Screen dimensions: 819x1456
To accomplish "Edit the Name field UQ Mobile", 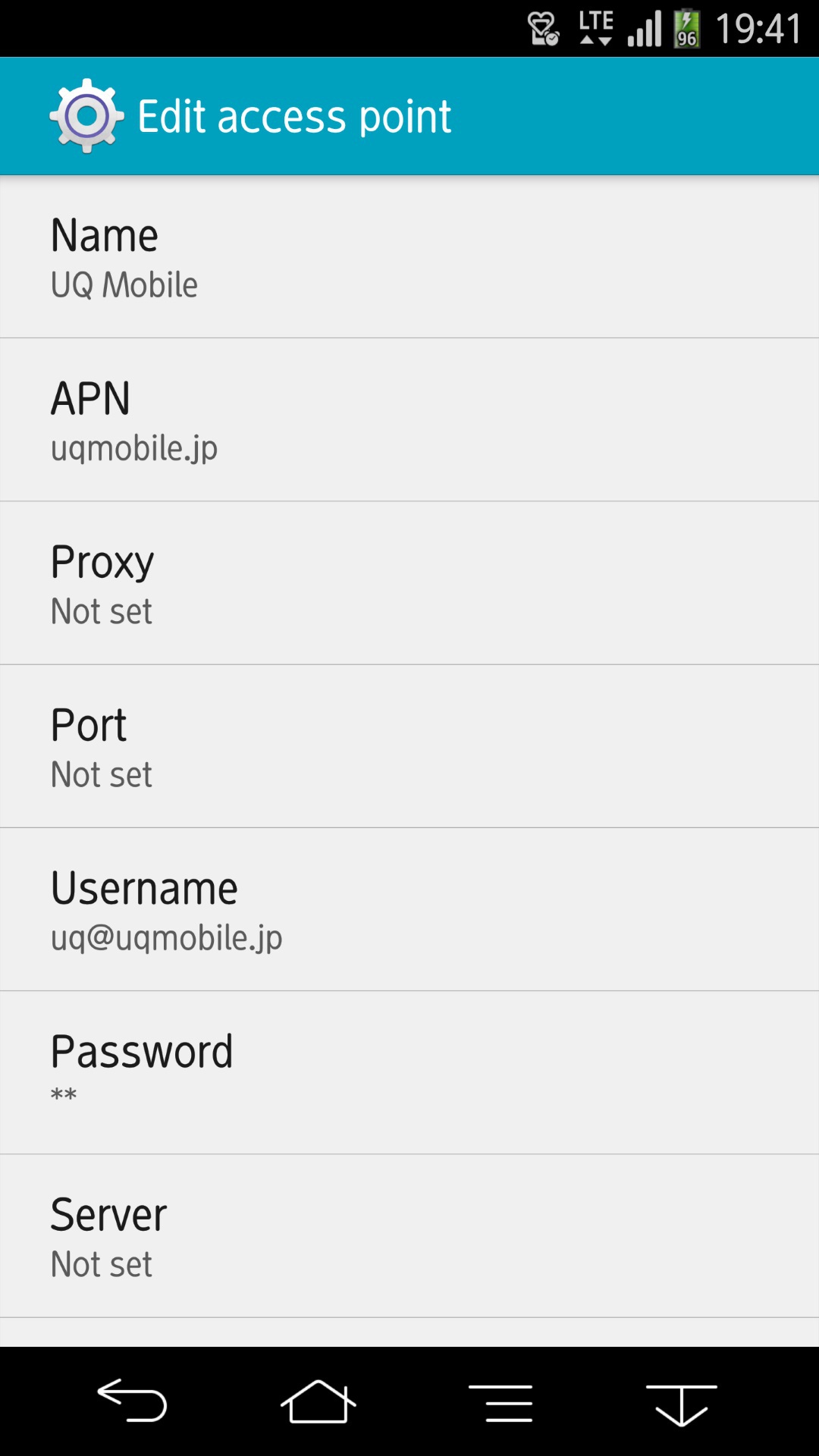I will coord(409,257).
